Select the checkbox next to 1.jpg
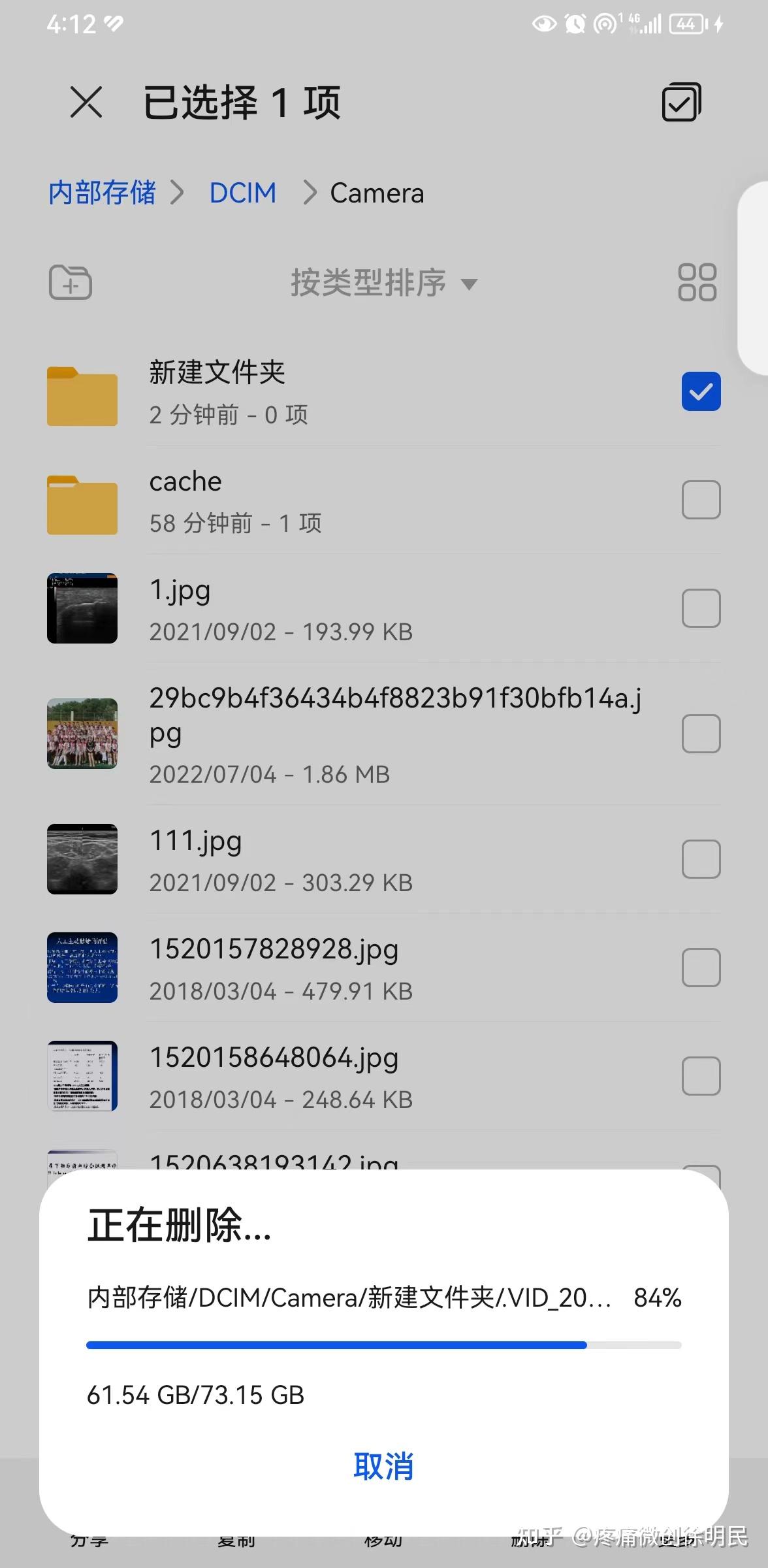 tap(701, 608)
